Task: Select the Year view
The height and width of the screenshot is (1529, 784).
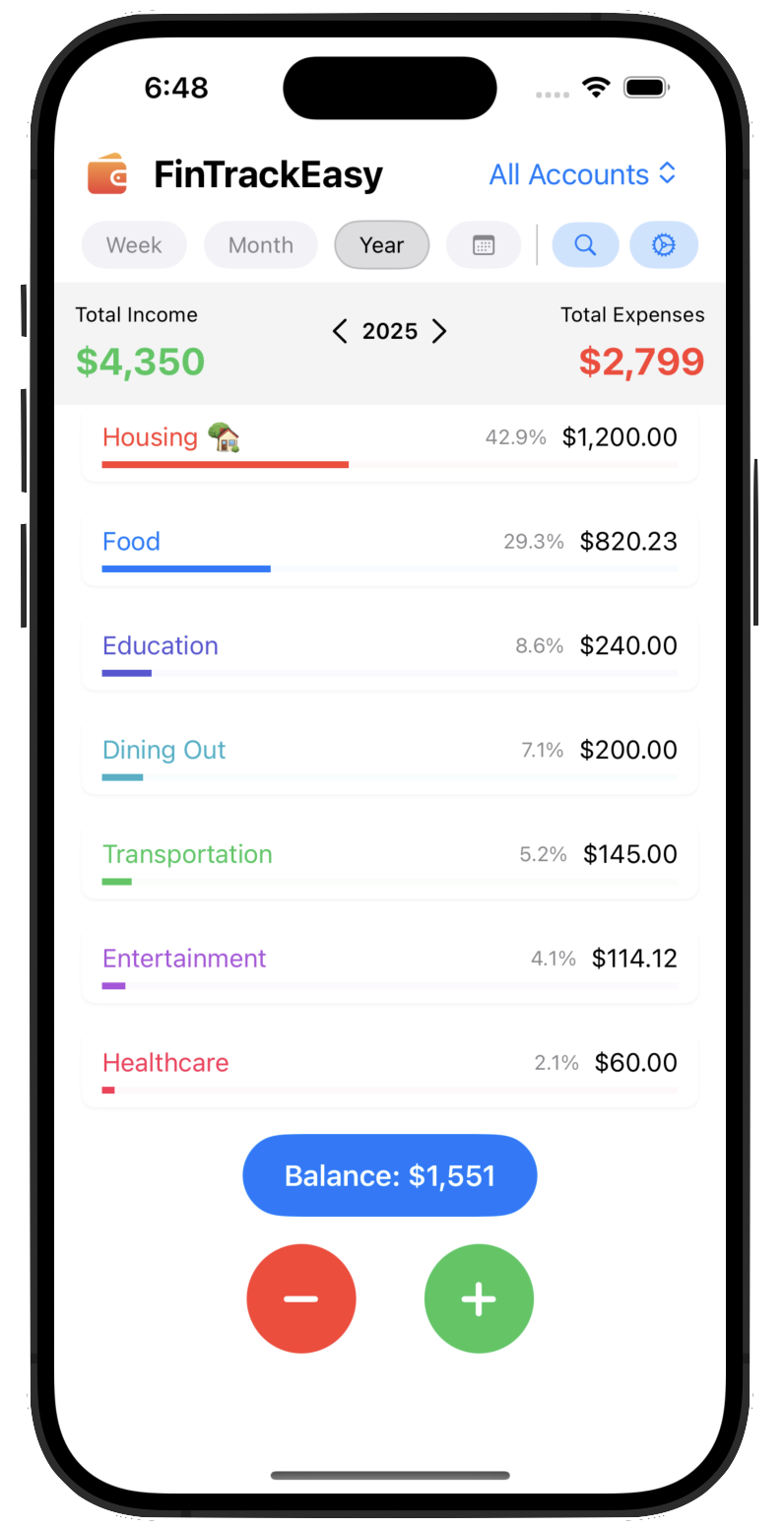Action: coord(382,245)
